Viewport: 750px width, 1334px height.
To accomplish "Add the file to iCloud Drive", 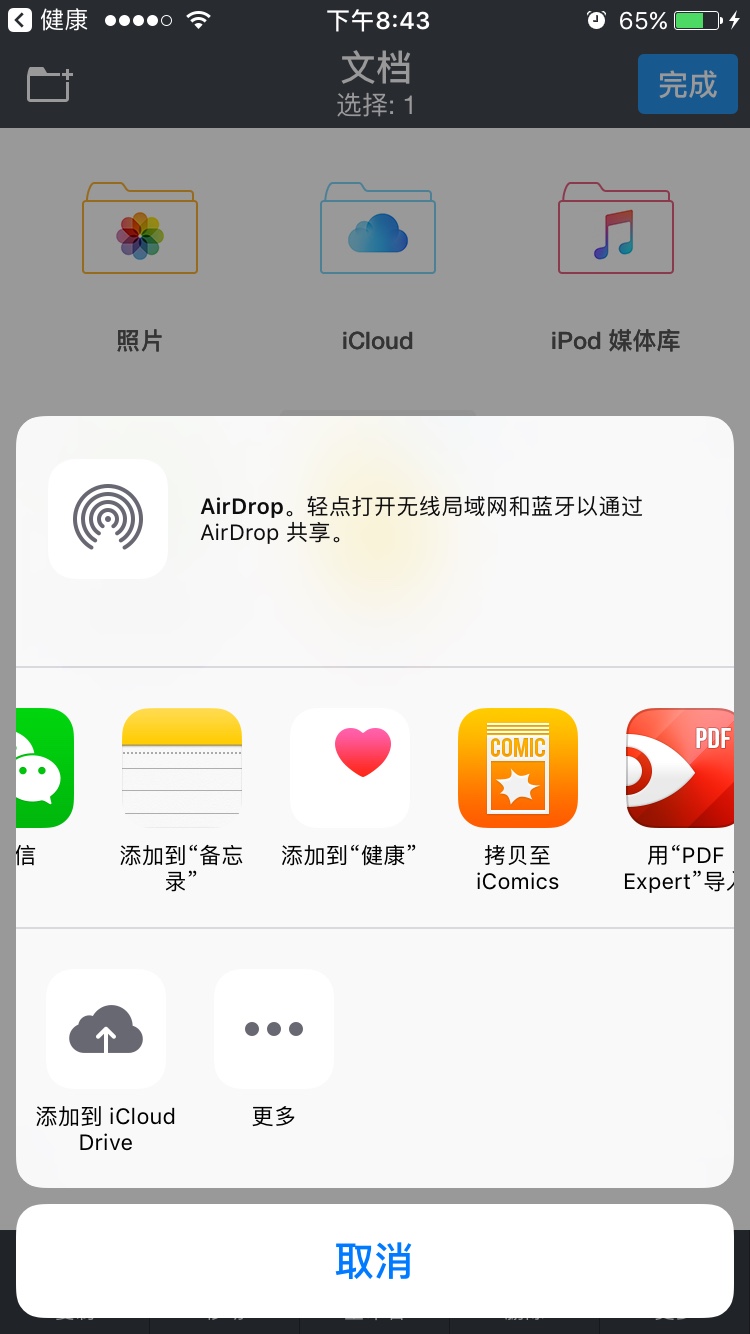I will (106, 1029).
